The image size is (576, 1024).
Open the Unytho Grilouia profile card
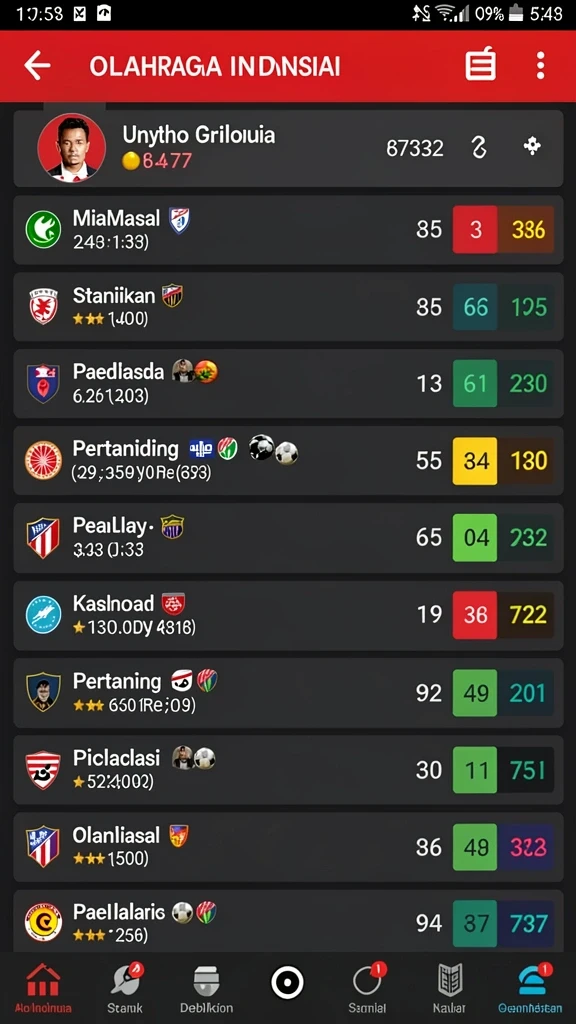(x=288, y=148)
